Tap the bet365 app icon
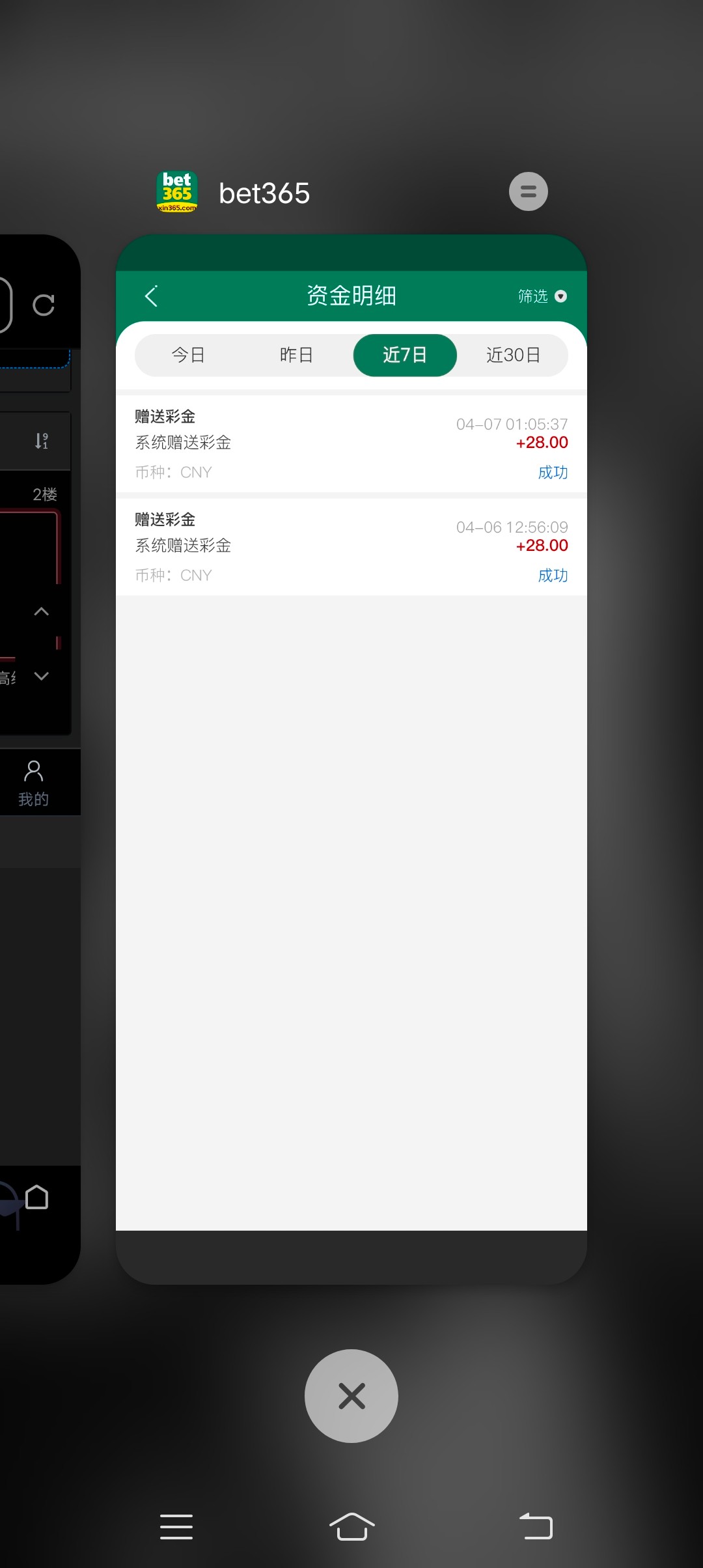 tap(177, 191)
